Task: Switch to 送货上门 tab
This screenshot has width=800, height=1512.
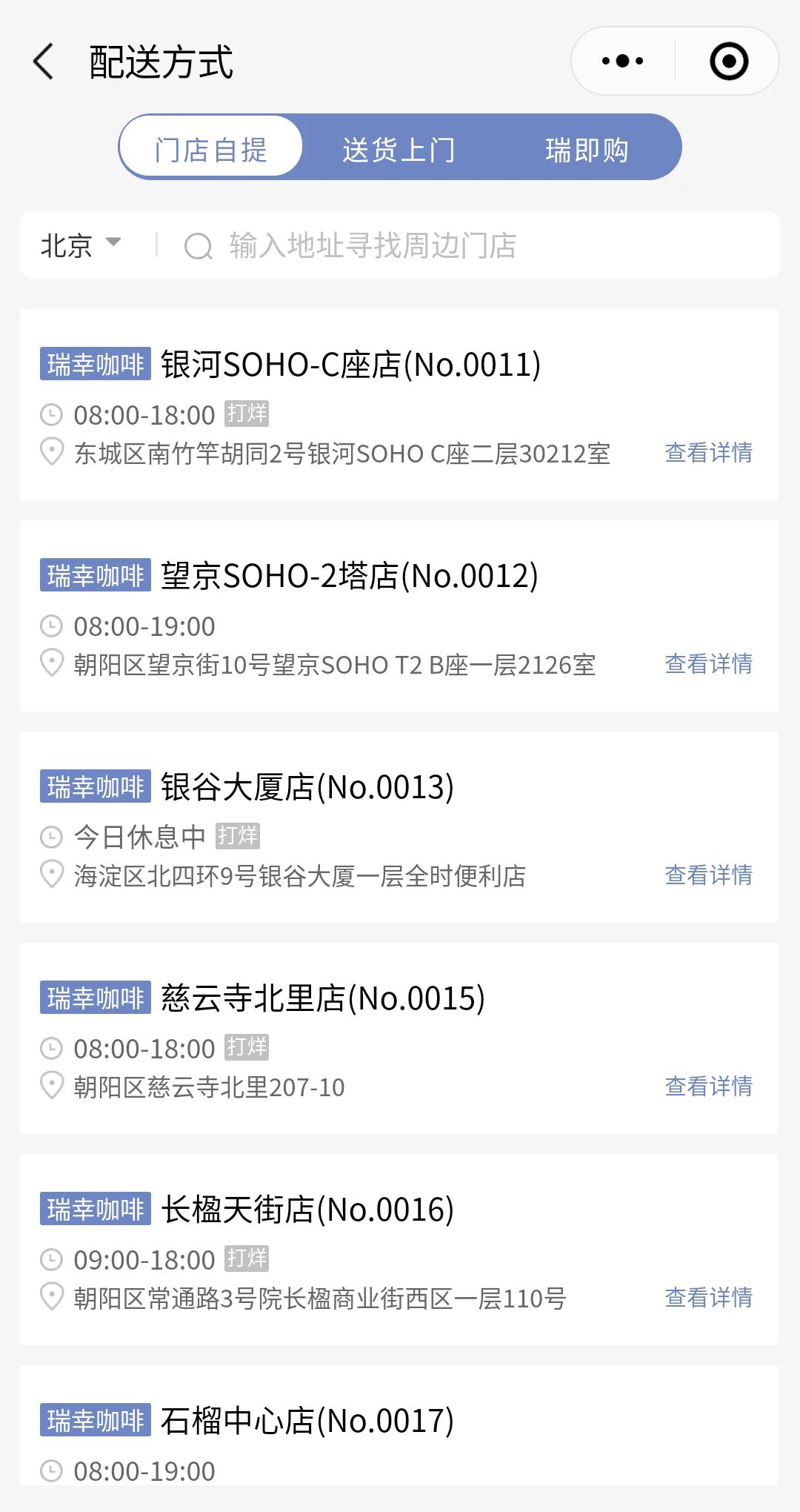Action: pyautogui.click(x=399, y=148)
